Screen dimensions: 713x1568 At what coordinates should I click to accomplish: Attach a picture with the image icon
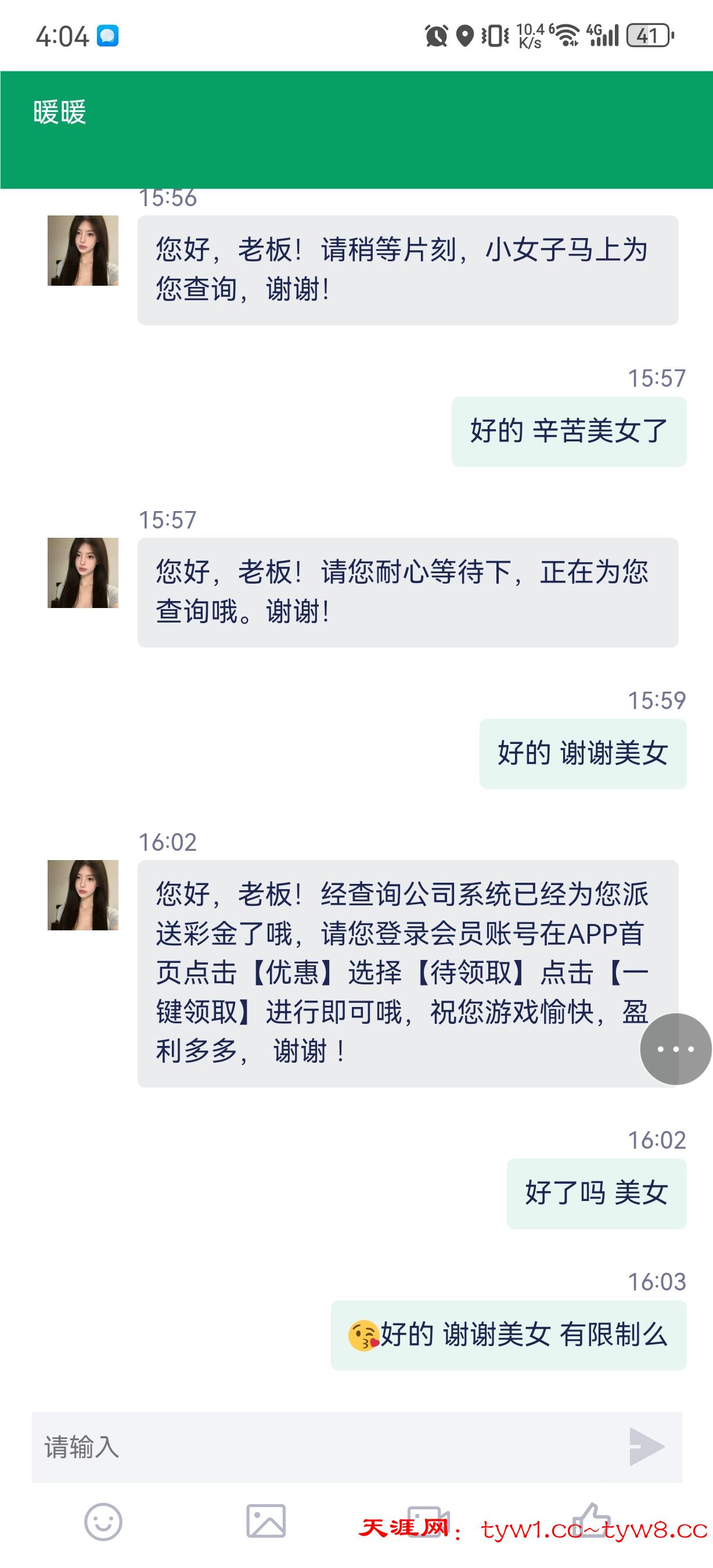[x=266, y=1522]
